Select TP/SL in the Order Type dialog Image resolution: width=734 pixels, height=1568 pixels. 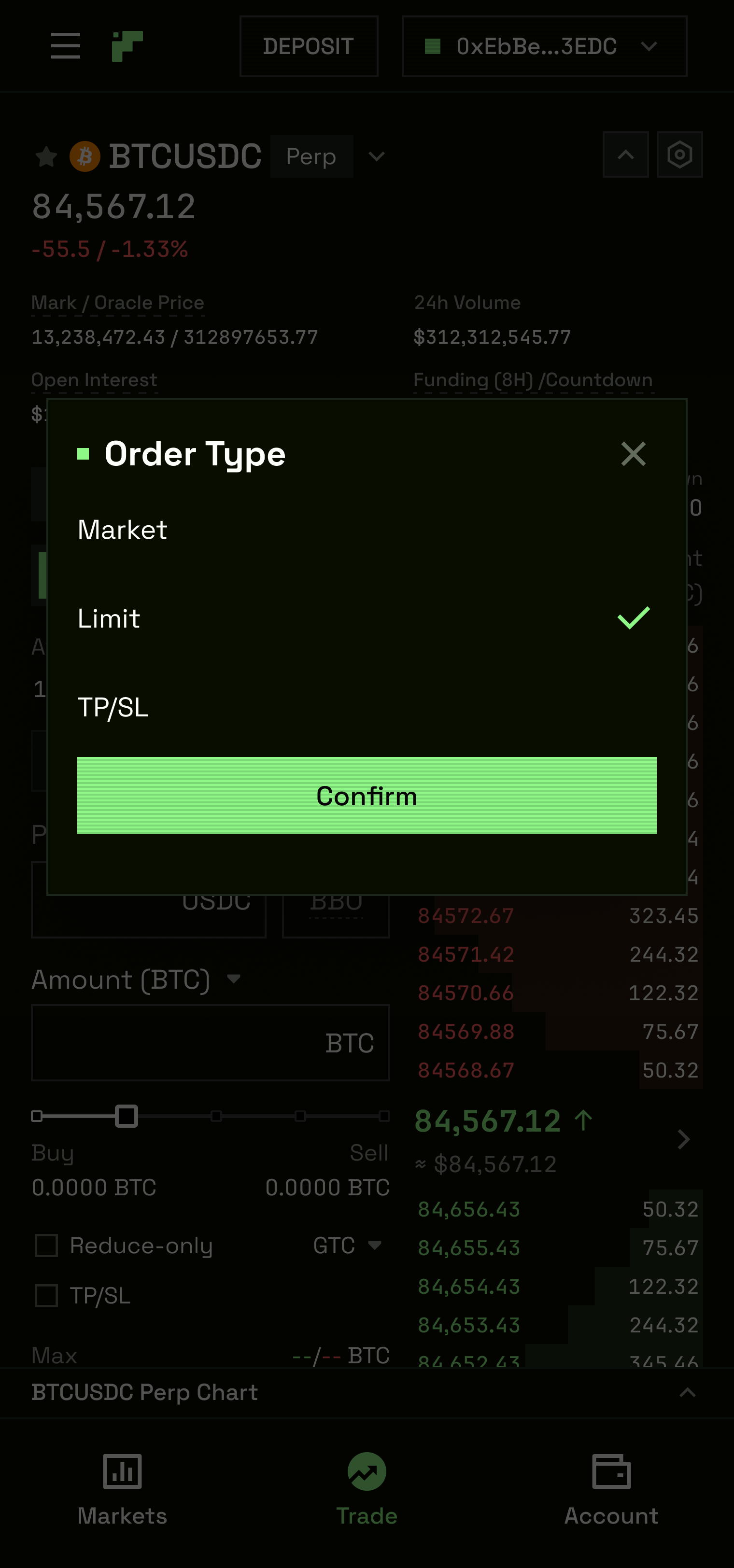point(113,707)
